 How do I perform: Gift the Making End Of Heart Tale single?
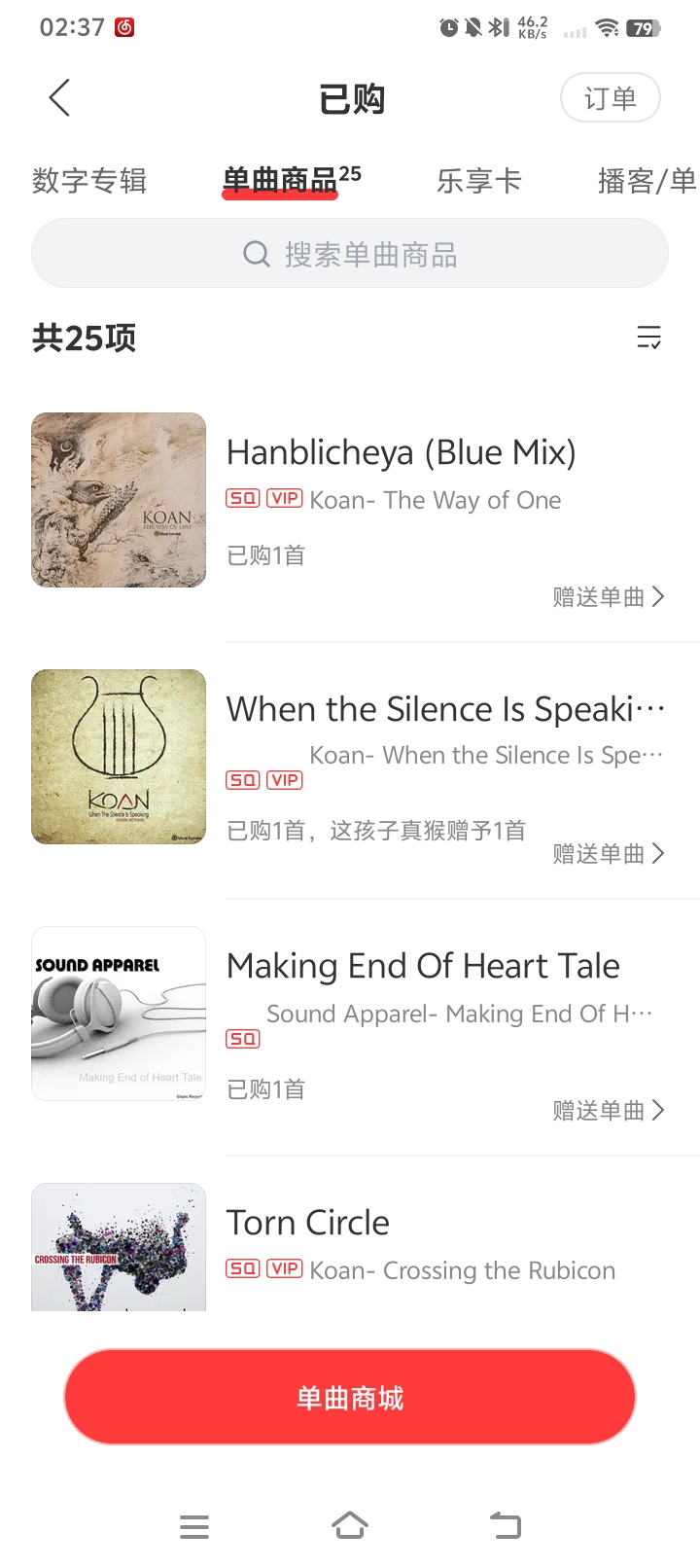tap(608, 1111)
